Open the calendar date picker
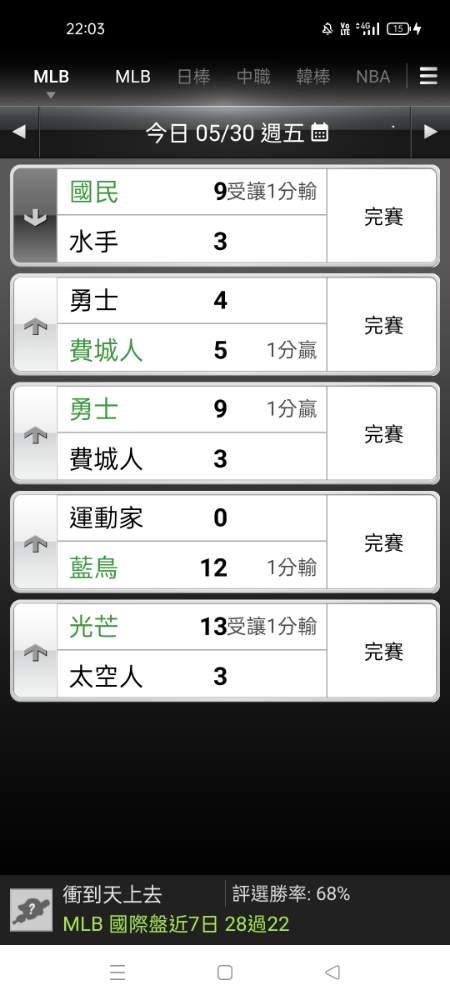The height and width of the screenshot is (1000, 450). tap(320, 133)
